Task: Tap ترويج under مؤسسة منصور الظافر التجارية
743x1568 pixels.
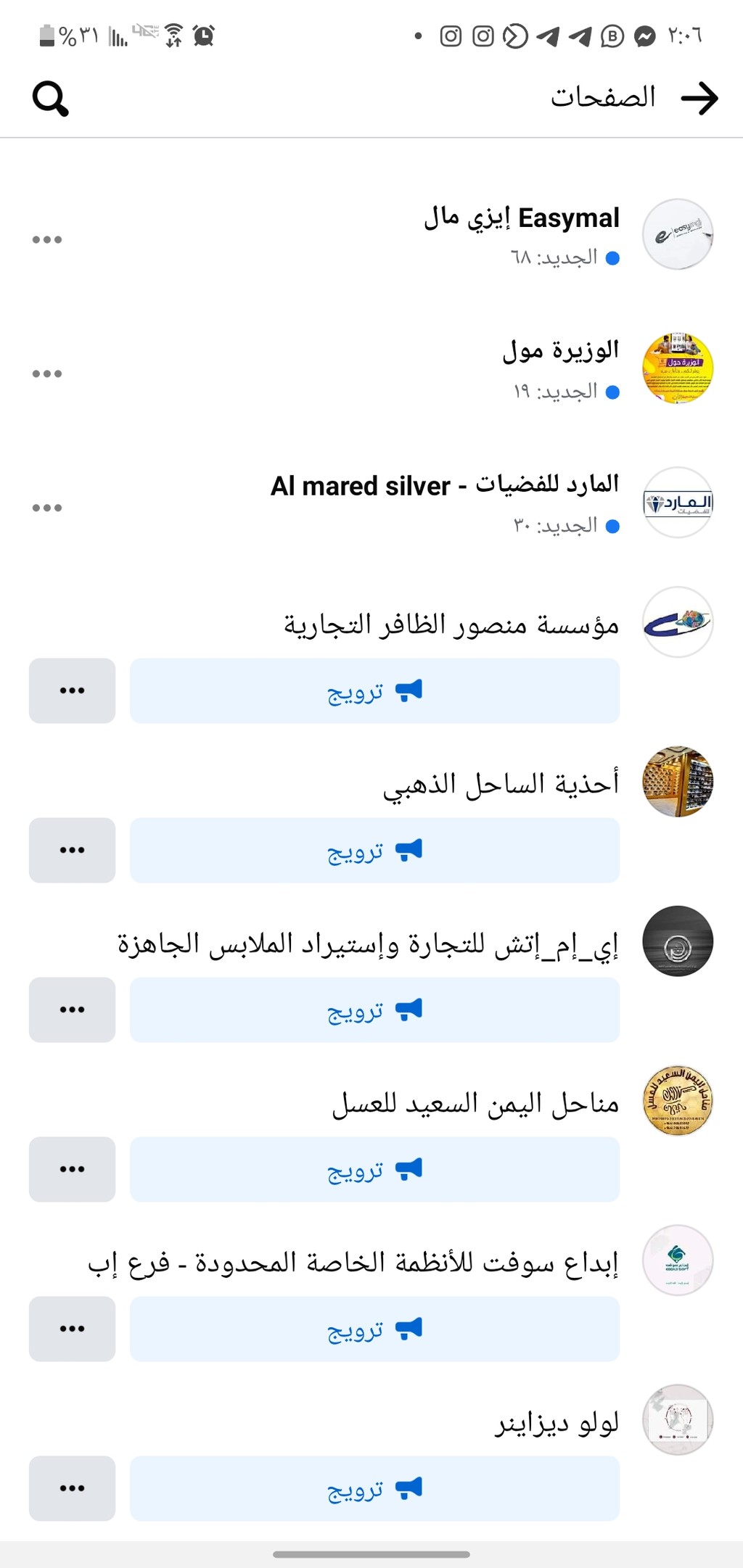Action: [x=374, y=690]
